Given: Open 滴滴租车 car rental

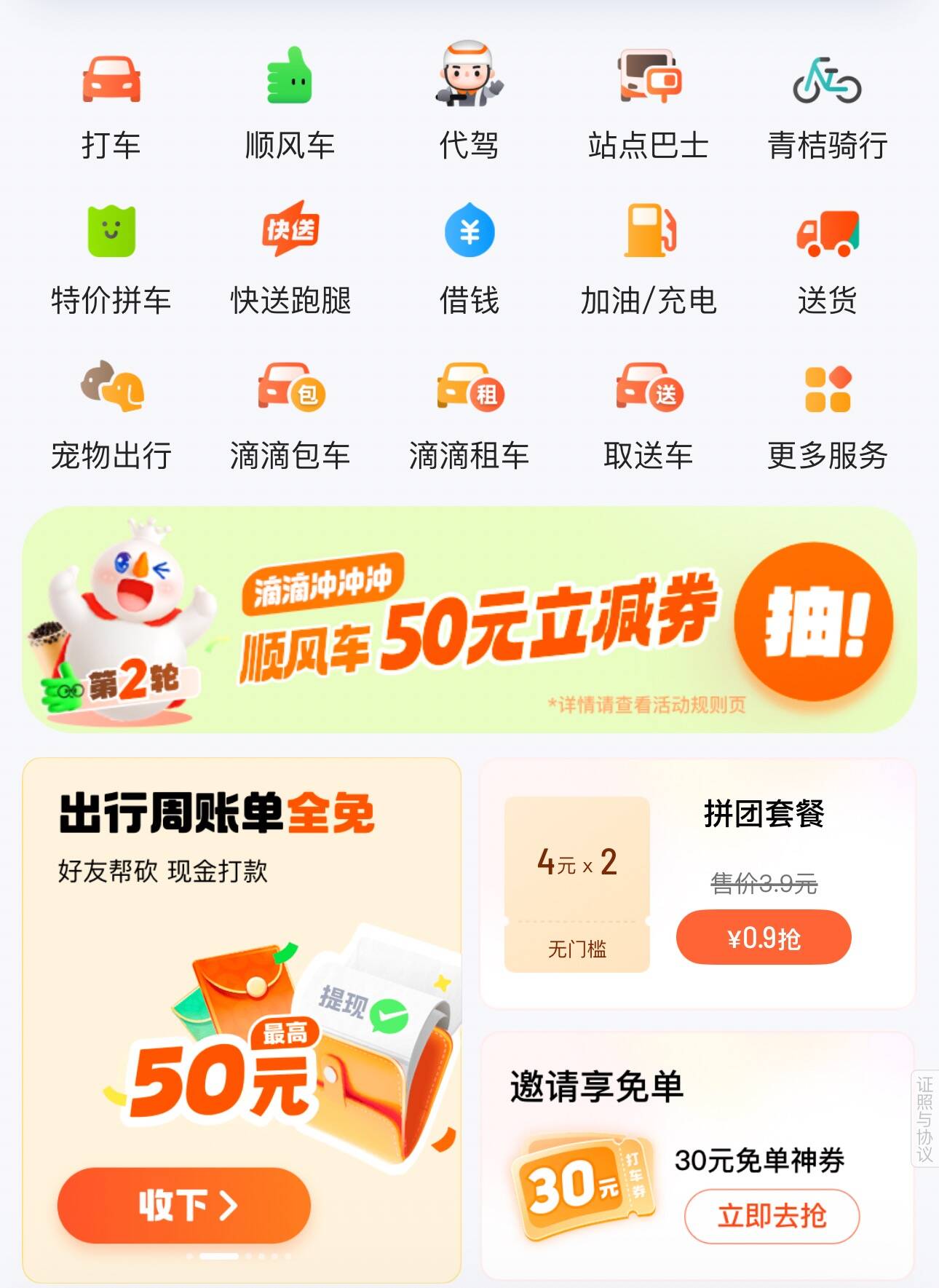Looking at the screenshot, I should 469,415.
